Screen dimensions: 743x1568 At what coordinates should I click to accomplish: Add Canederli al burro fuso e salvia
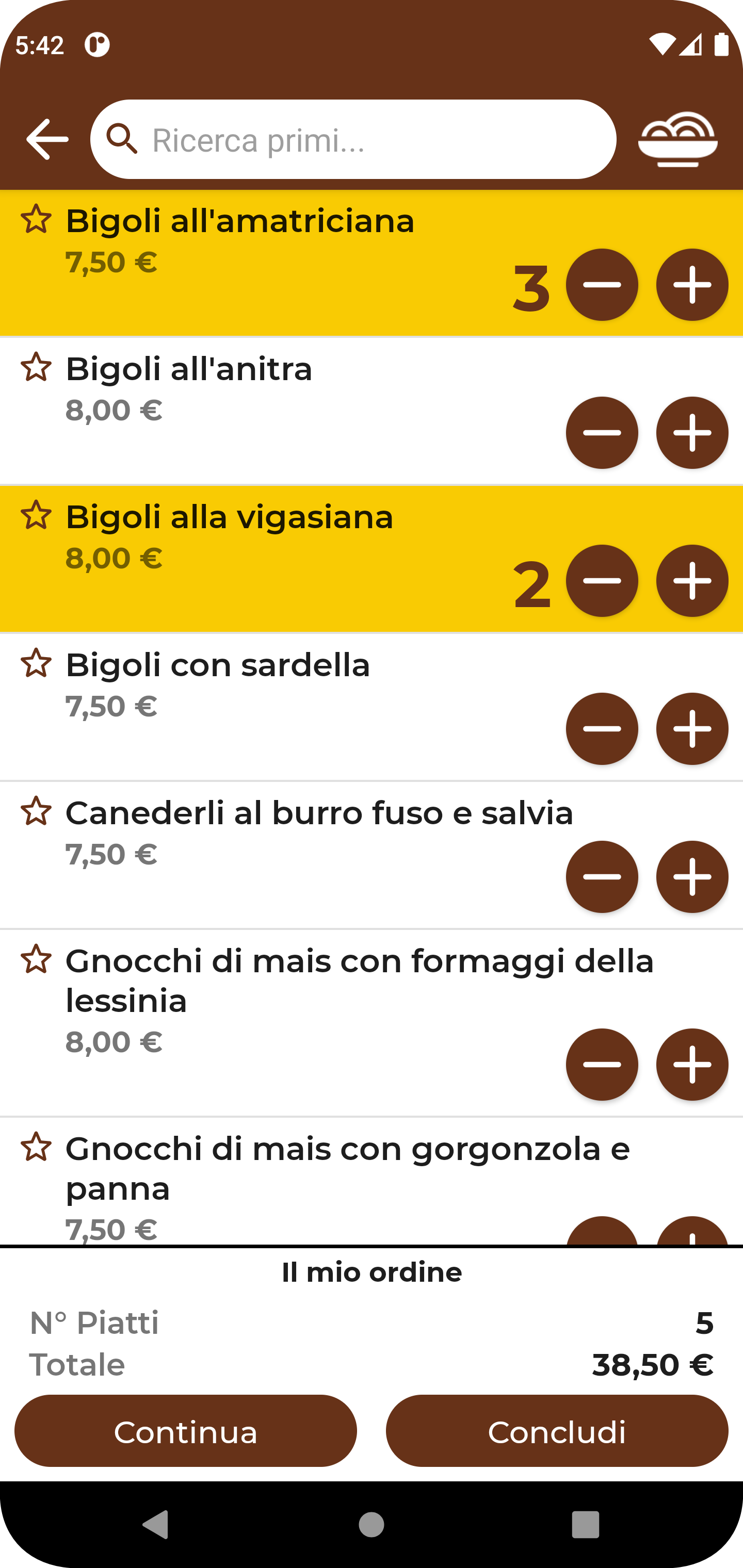click(692, 876)
